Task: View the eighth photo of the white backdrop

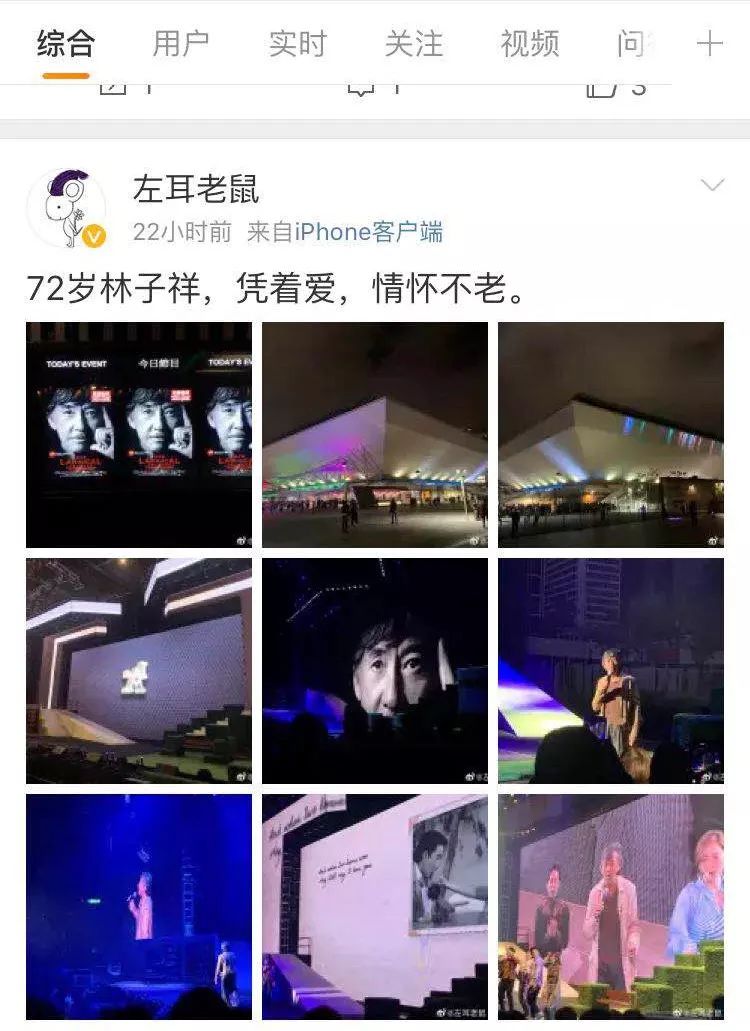Action: [x=375, y=906]
